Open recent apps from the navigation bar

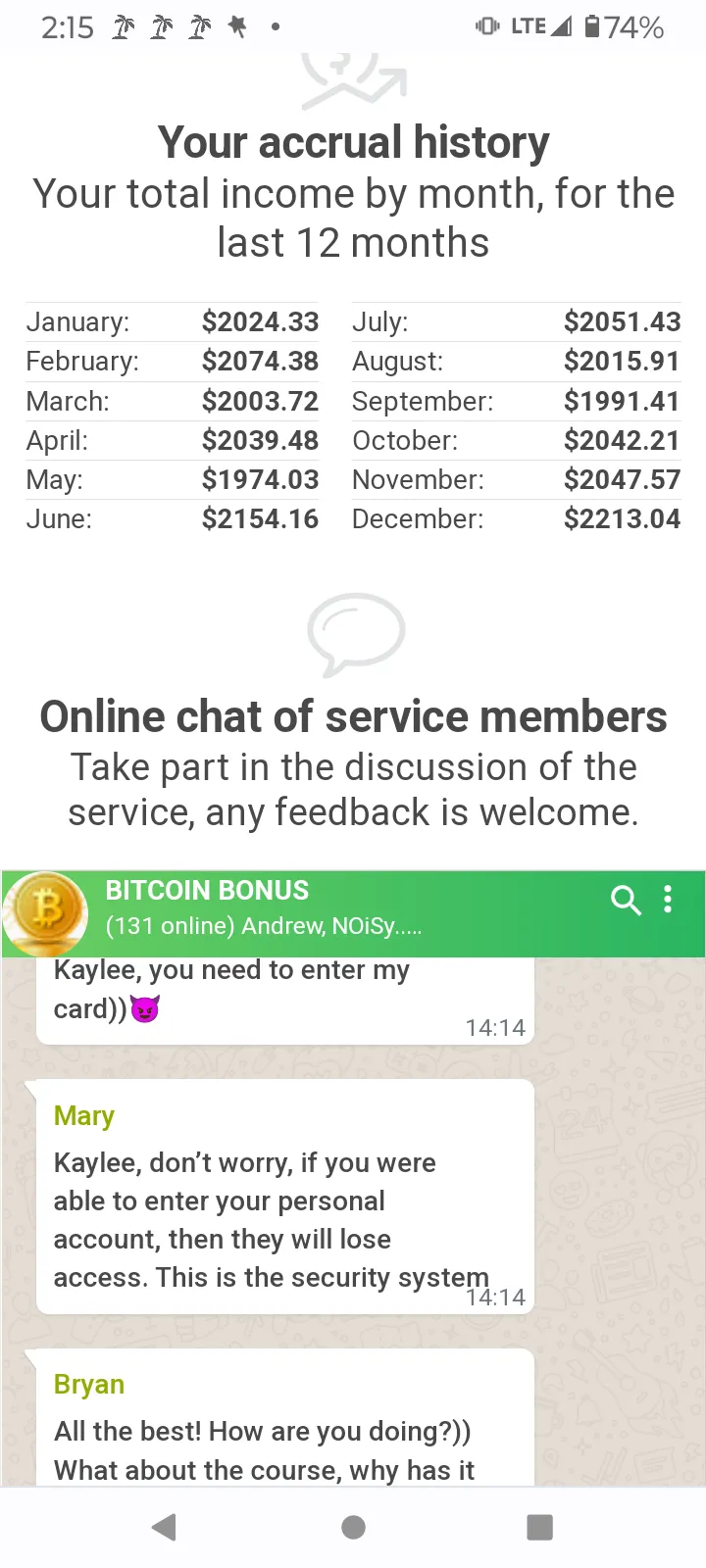click(540, 1527)
